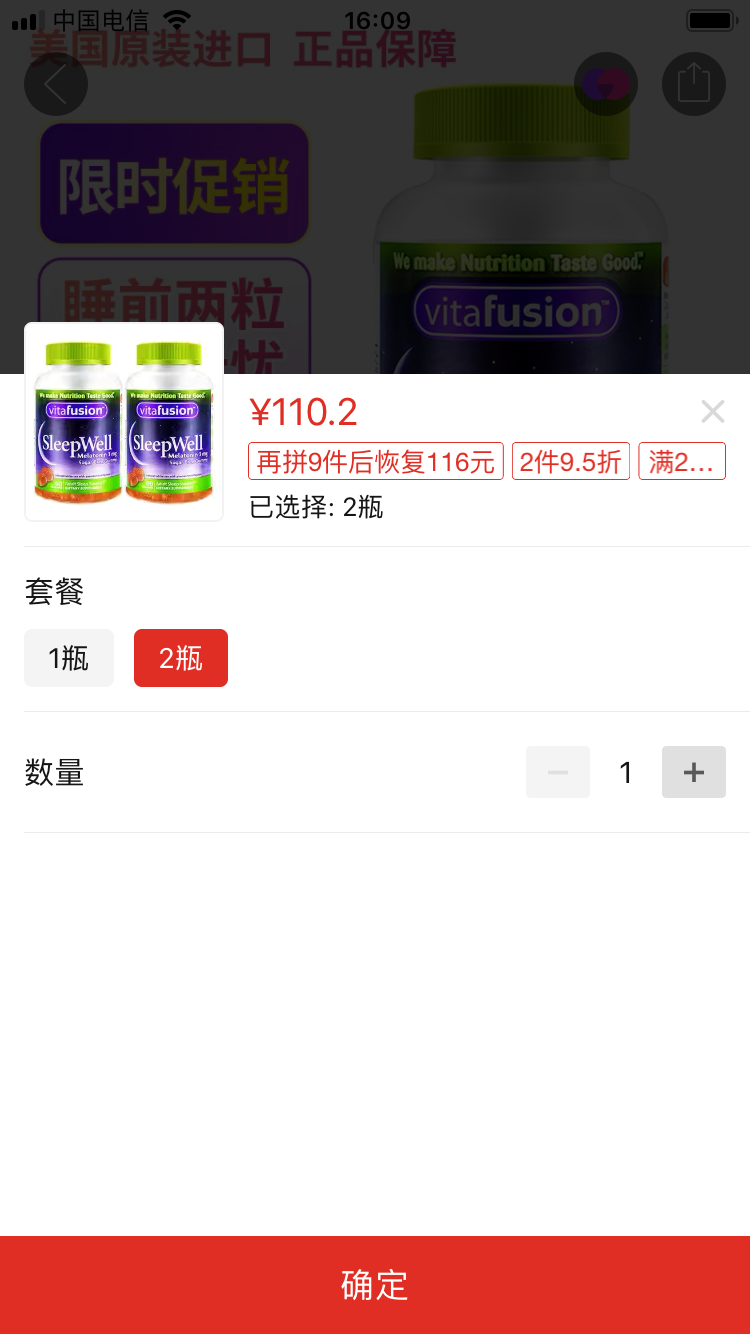Decrease quantity with the minus button
The width and height of the screenshot is (750, 1334).
coord(558,772)
